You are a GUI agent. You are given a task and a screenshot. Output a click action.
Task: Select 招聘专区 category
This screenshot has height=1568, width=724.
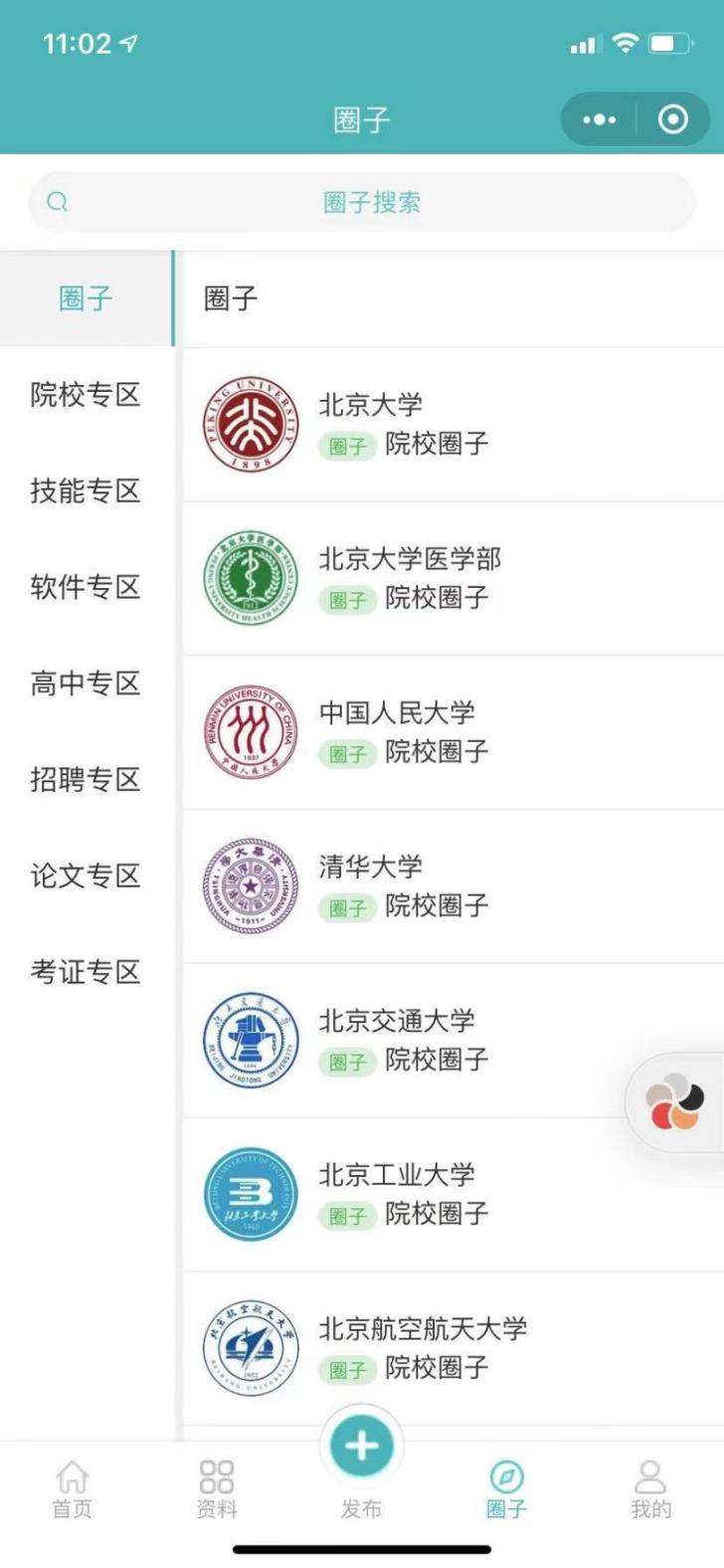click(86, 780)
